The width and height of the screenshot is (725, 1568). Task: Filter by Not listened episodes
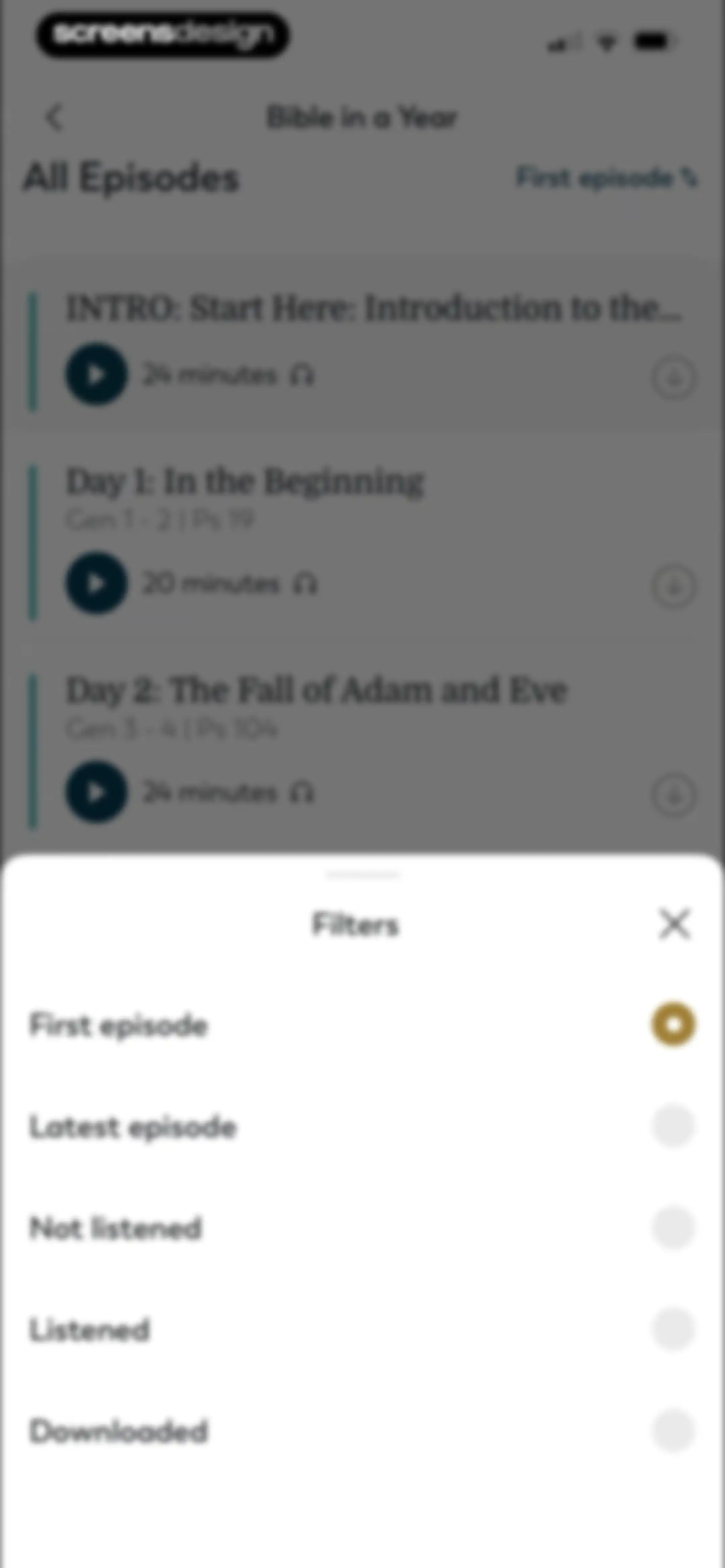click(x=362, y=1228)
